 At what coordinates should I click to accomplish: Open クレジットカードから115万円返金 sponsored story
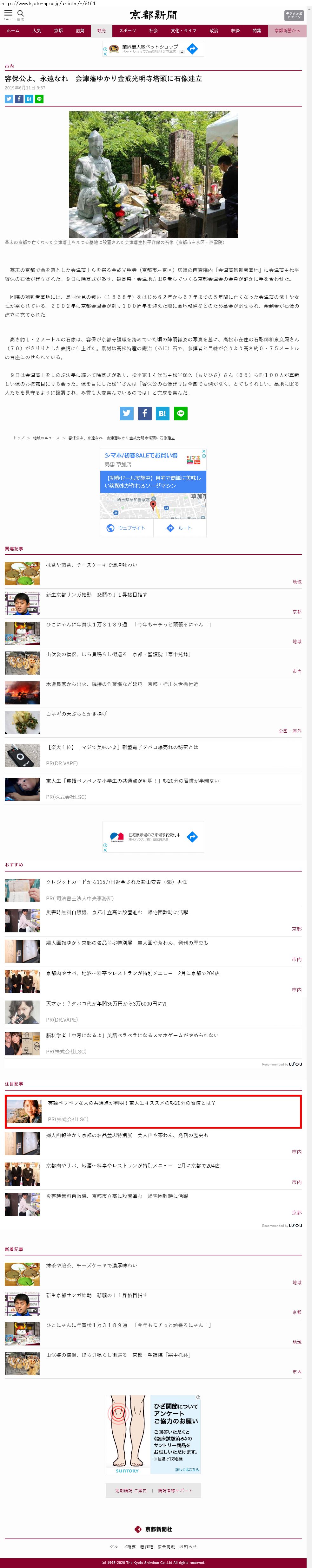116,882
